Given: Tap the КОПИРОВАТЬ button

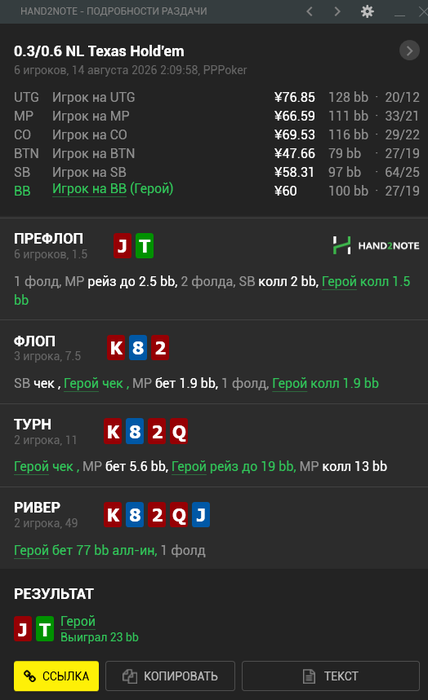Looking at the screenshot, I should (170, 676).
